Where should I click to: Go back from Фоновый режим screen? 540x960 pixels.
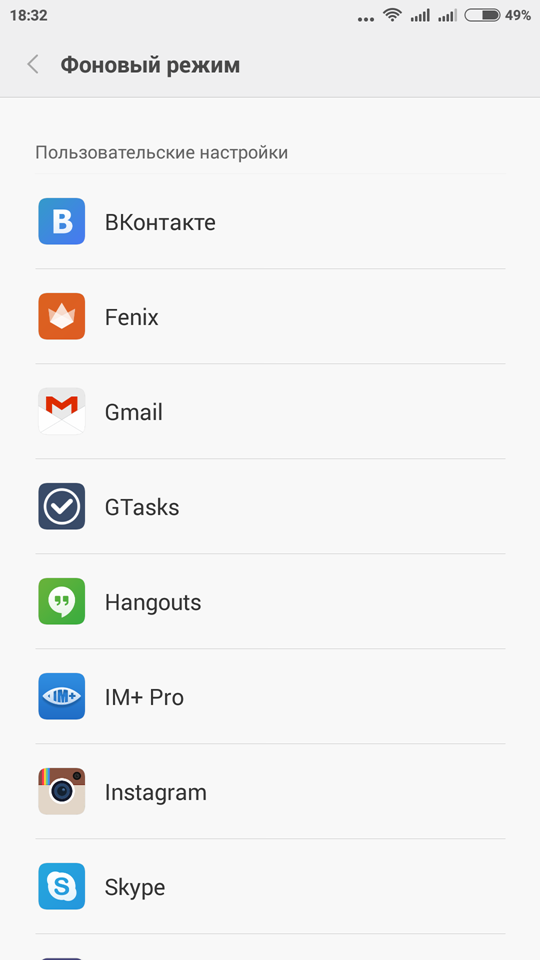pyautogui.click(x=33, y=65)
